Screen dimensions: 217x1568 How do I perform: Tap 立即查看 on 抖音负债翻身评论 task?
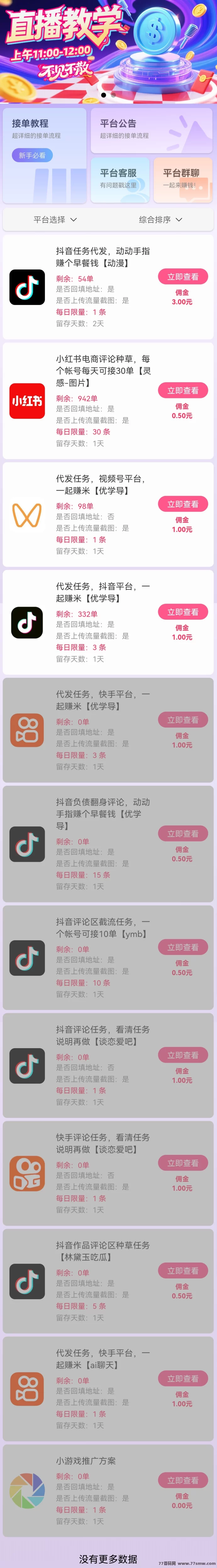click(x=183, y=833)
